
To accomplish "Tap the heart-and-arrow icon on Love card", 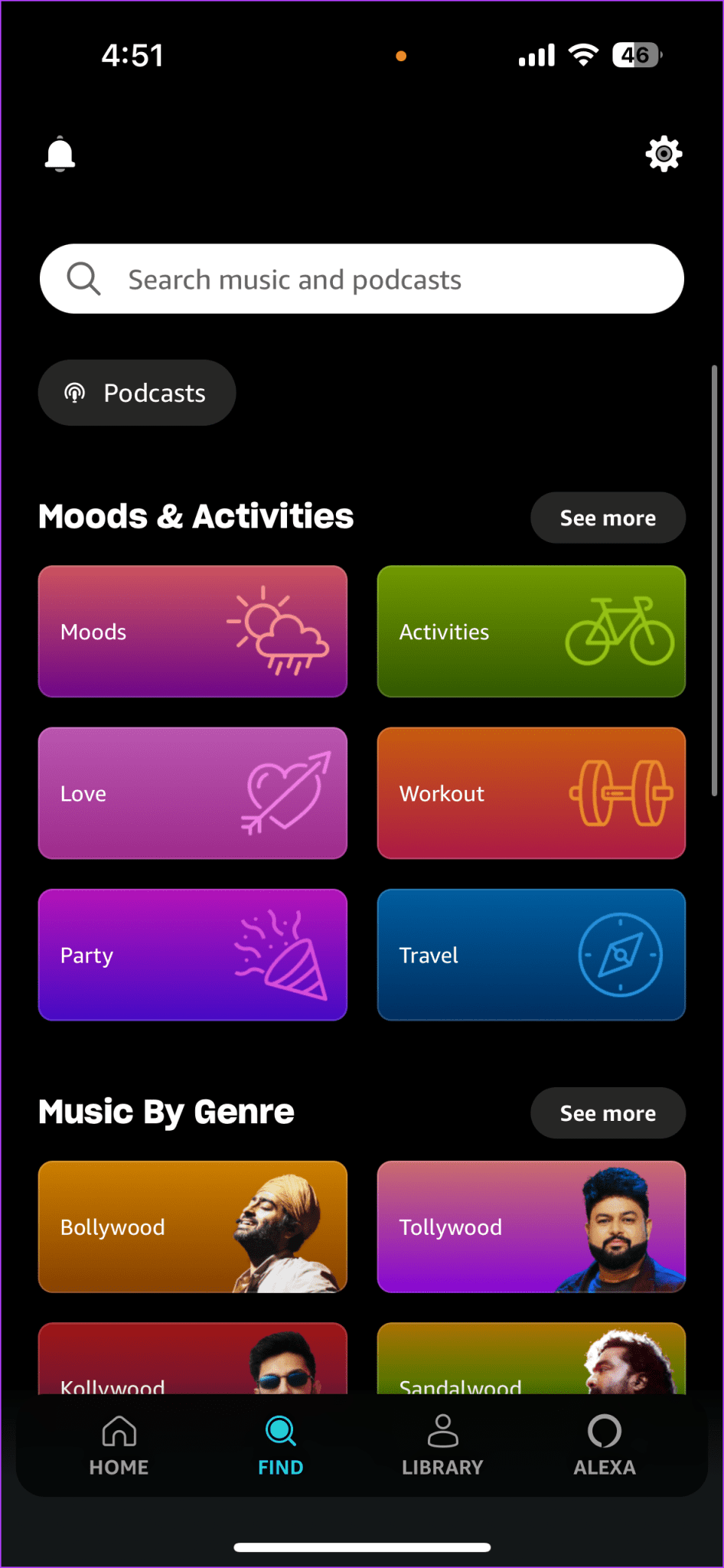I will pyautogui.click(x=285, y=793).
